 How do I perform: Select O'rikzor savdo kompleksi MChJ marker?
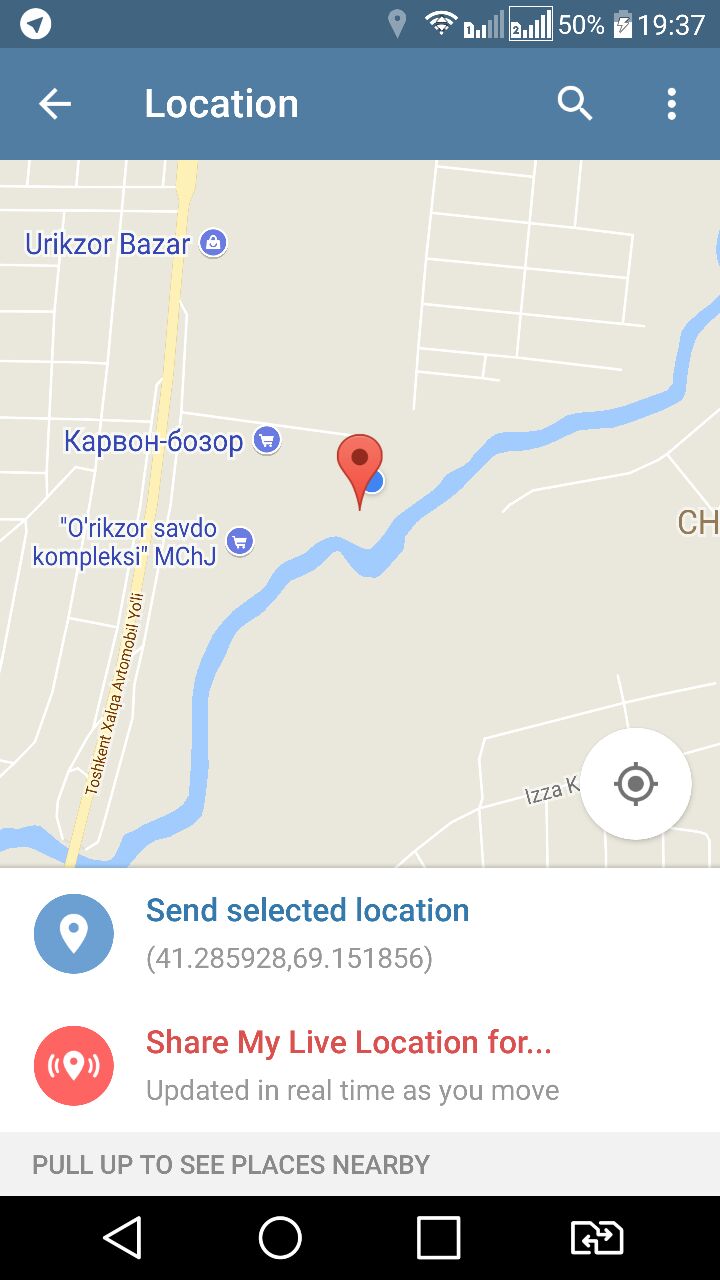(239, 541)
